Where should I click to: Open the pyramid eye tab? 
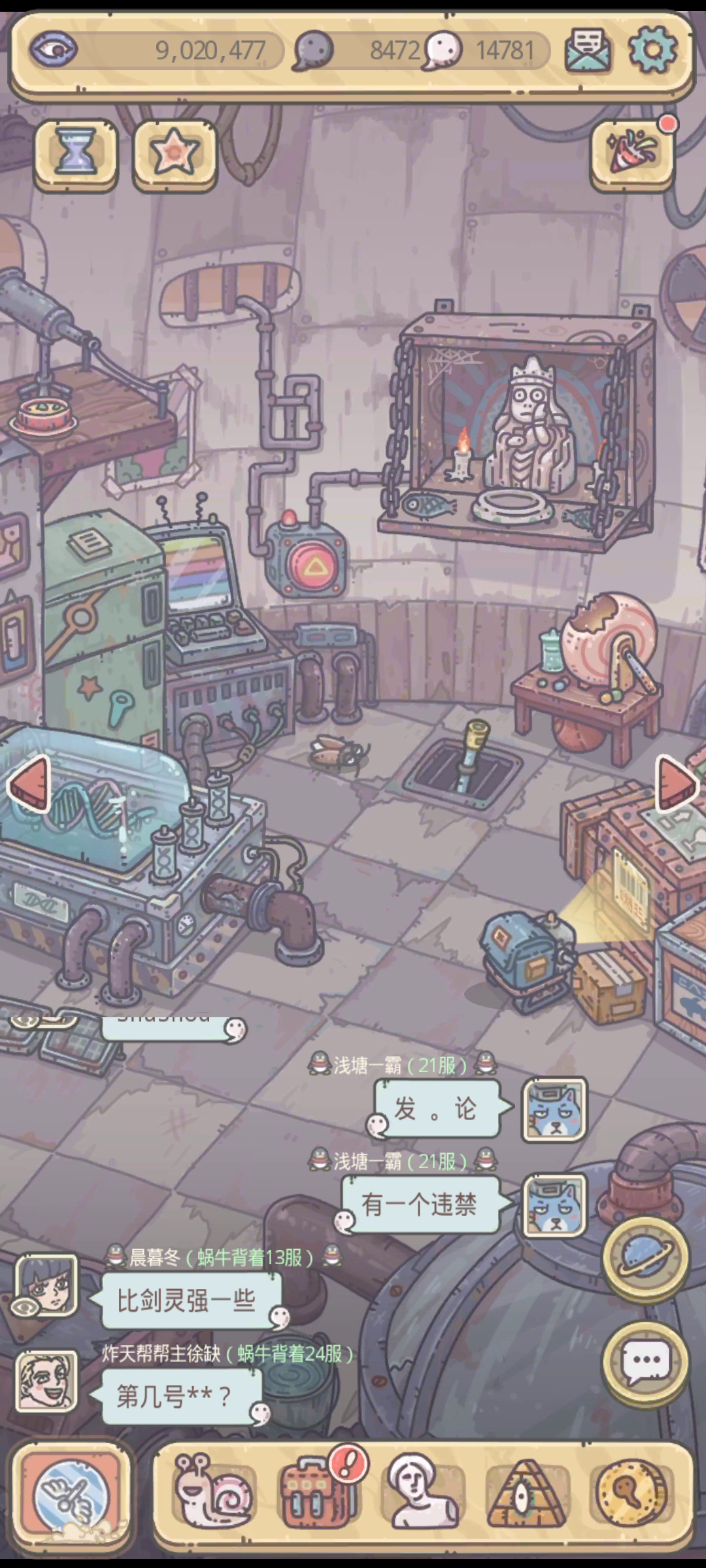pyautogui.click(x=527, y=1492)
